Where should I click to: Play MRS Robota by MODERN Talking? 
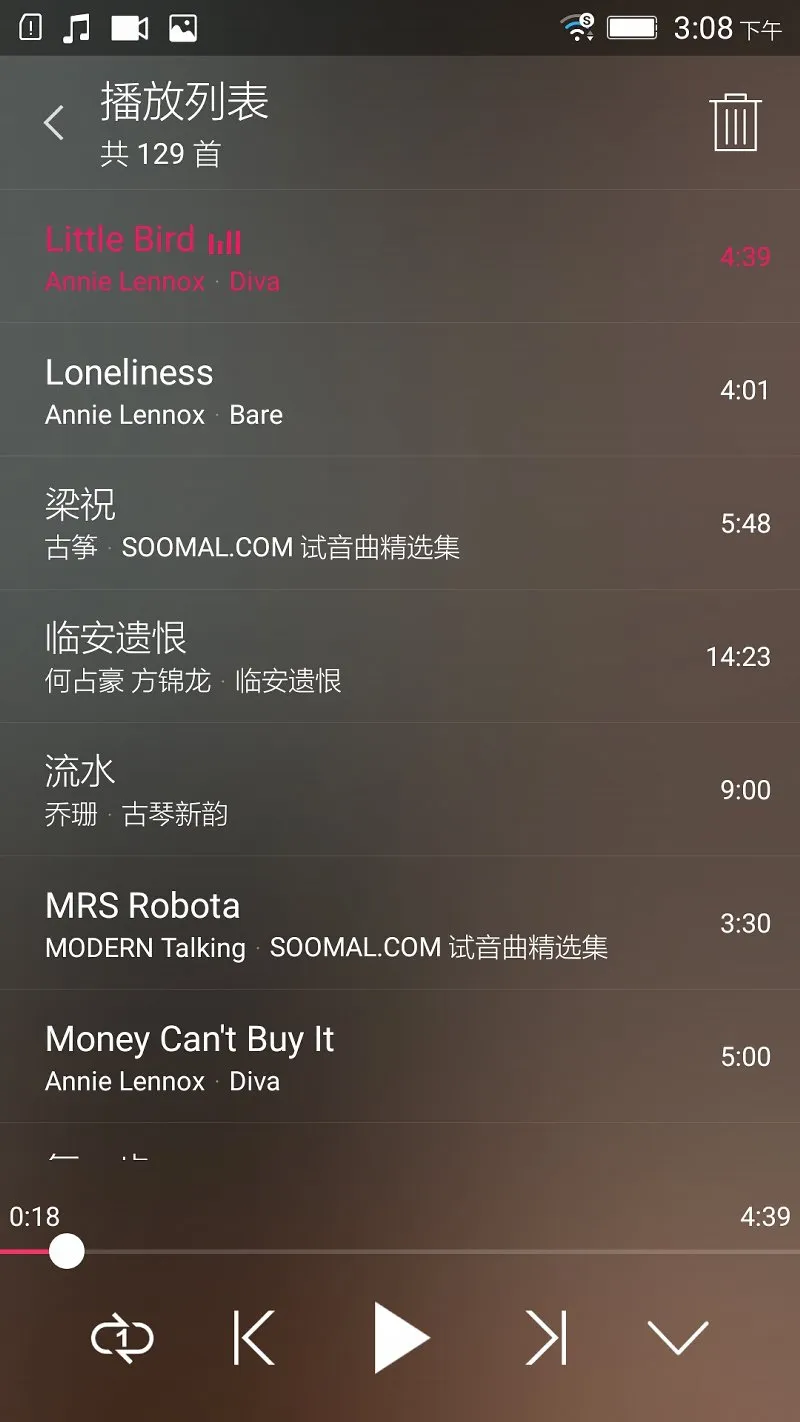coord(400,923)
